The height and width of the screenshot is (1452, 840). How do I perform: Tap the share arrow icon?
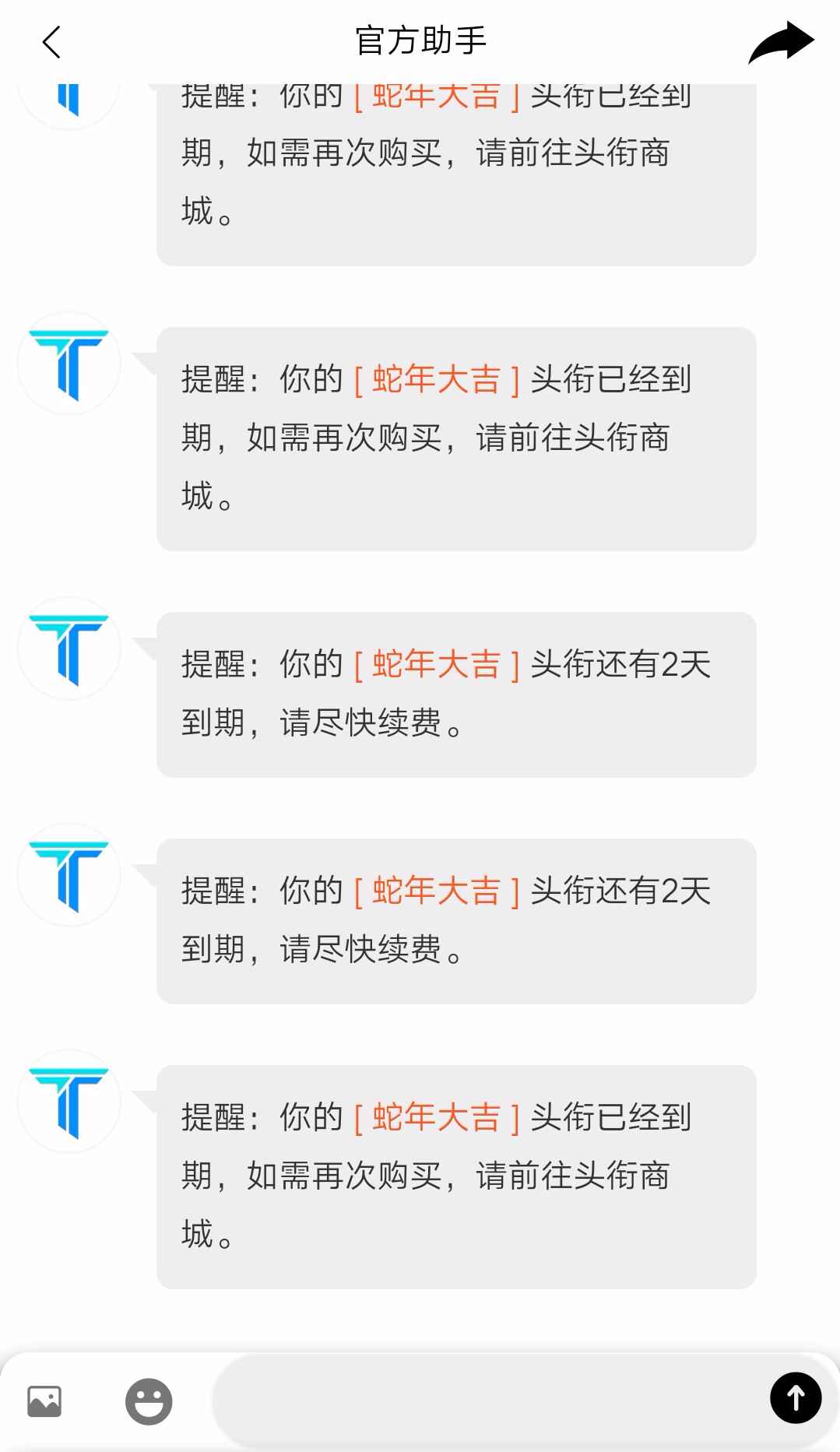point(781,42)
